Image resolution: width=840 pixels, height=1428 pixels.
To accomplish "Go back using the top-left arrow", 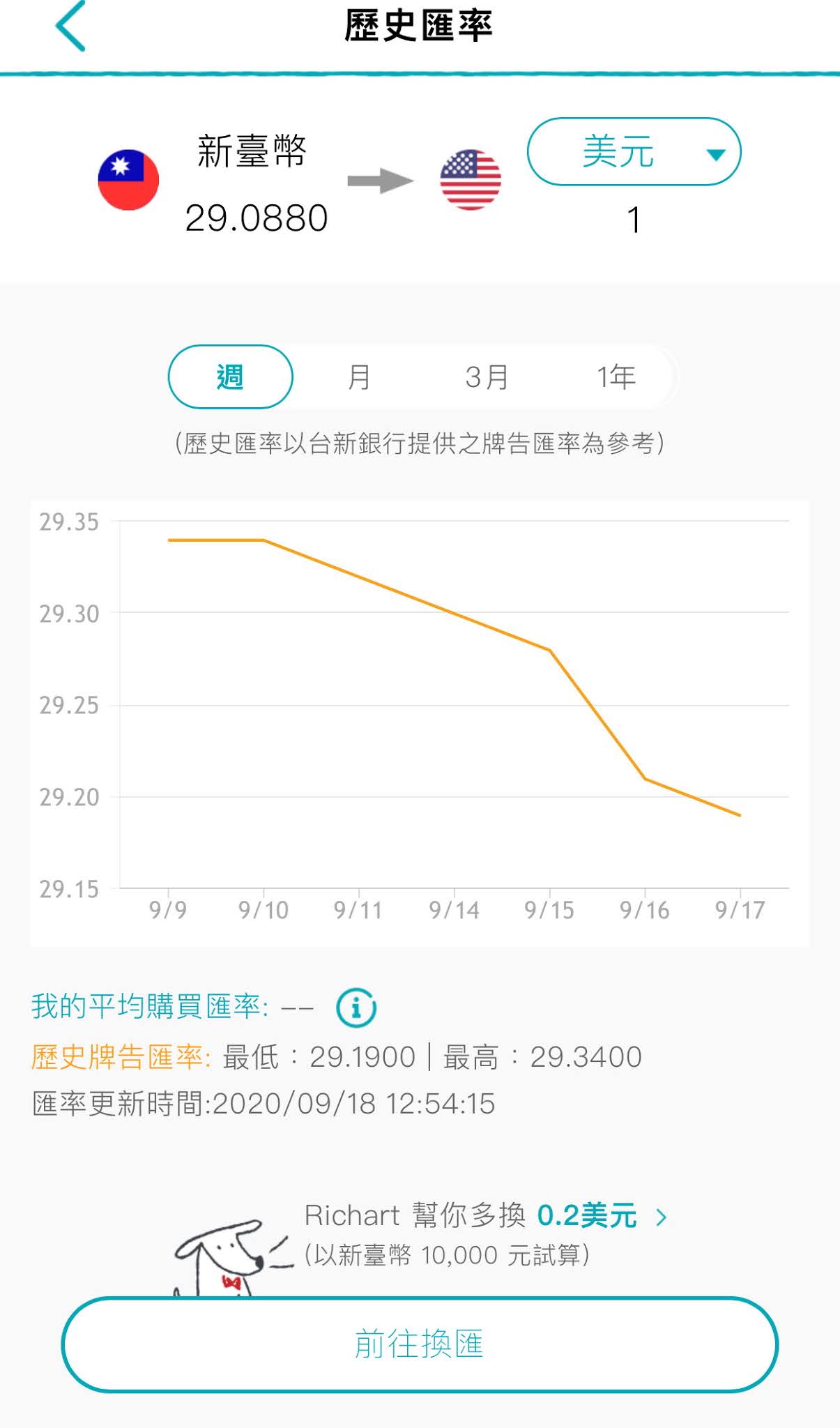I will [71, 26].
